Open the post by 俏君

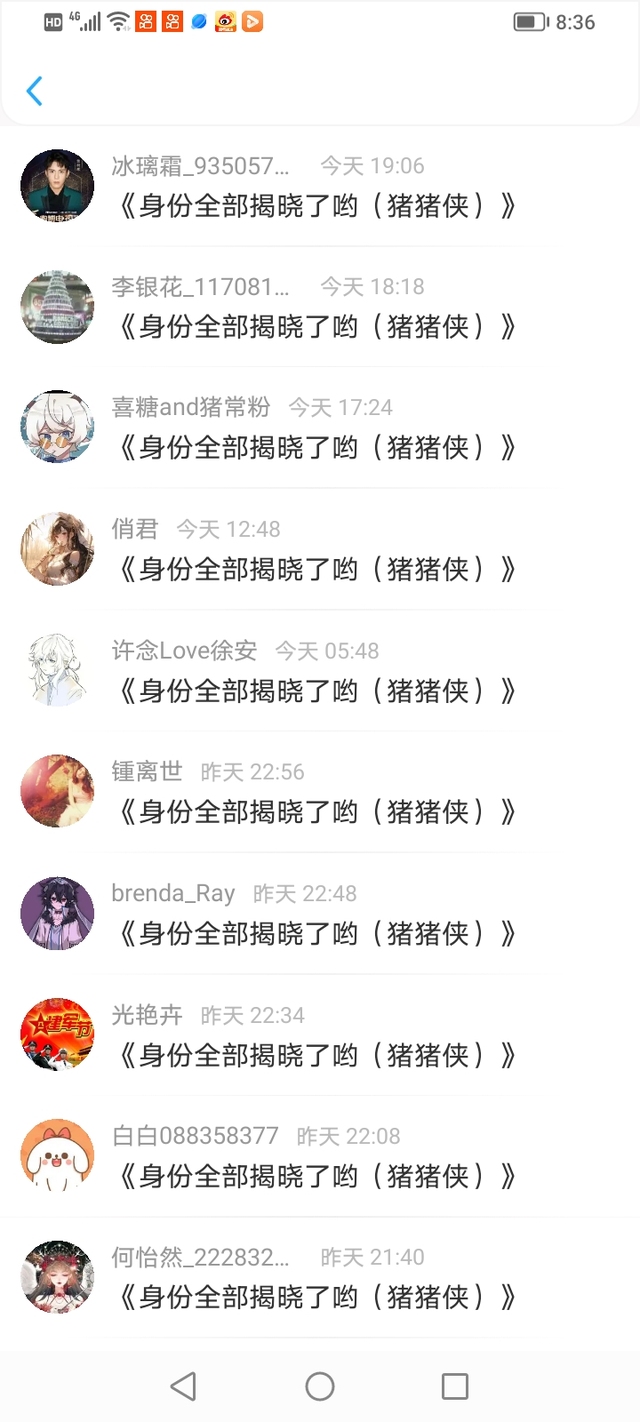click(317, 570)
